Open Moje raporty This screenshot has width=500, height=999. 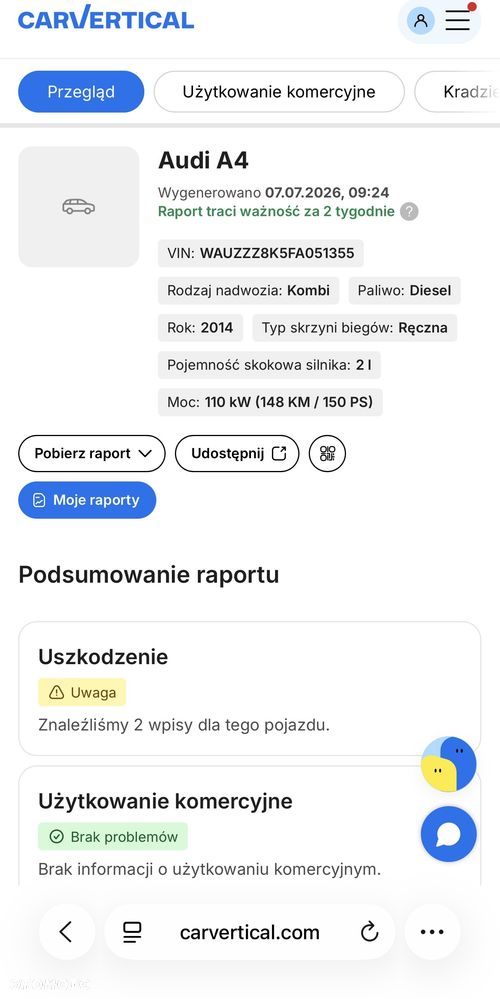pyautogui.click(x=87, y=500)
